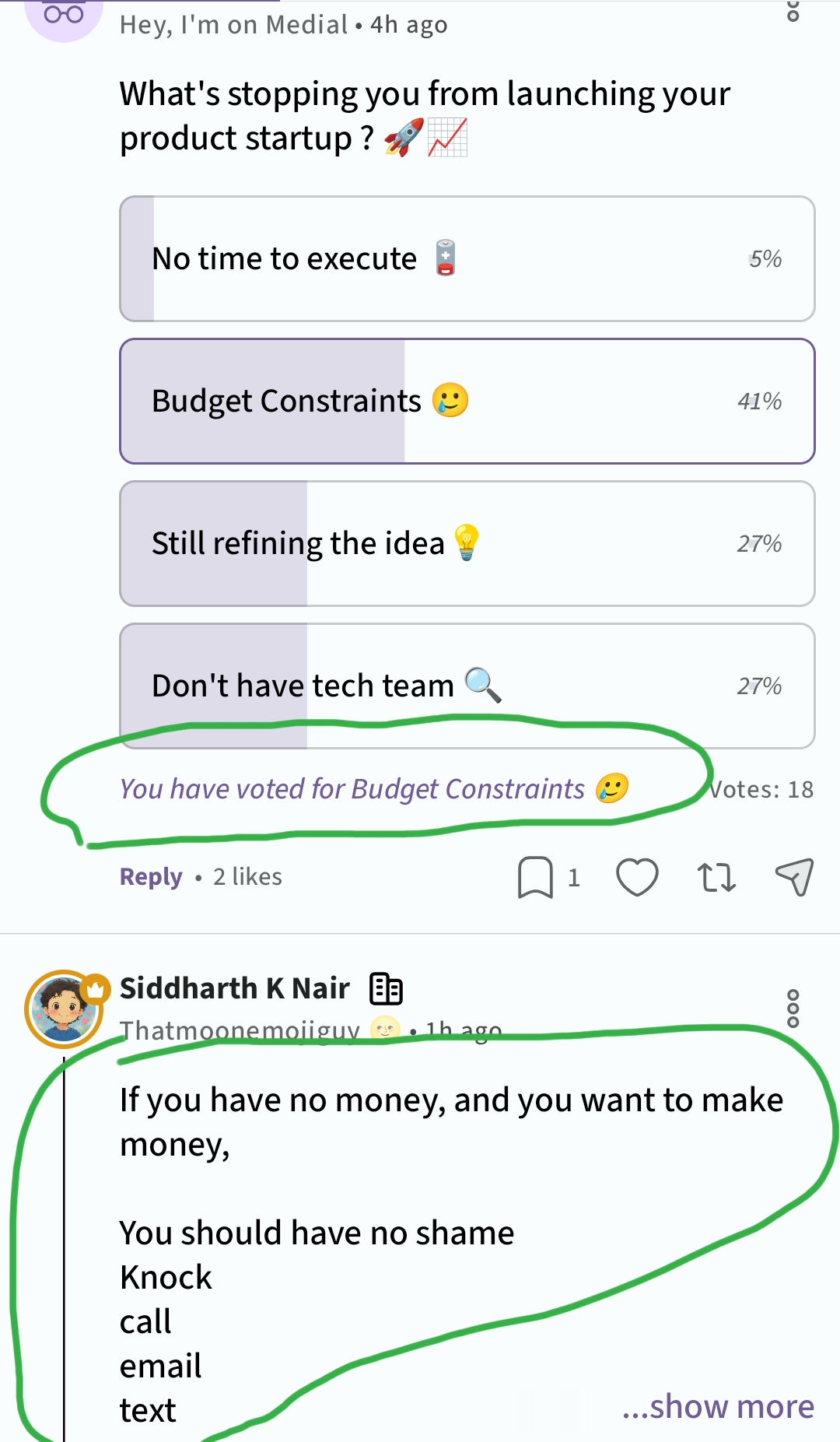Open Siddharth K Nair's profile picture
Screen dimensions: 840x1442
(64, 1009)
